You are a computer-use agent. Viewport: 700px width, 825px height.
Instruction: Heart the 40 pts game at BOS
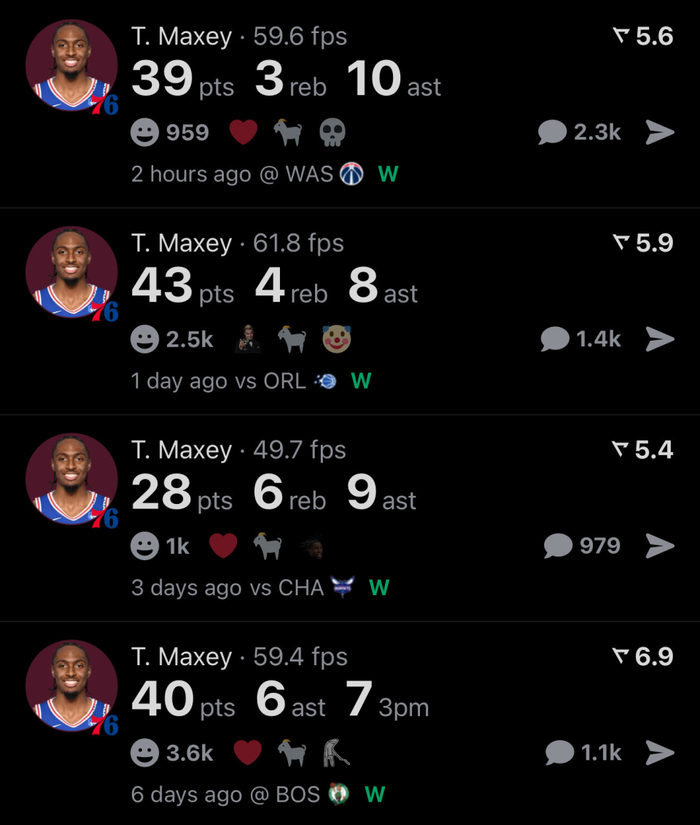(x=247, y=752)
